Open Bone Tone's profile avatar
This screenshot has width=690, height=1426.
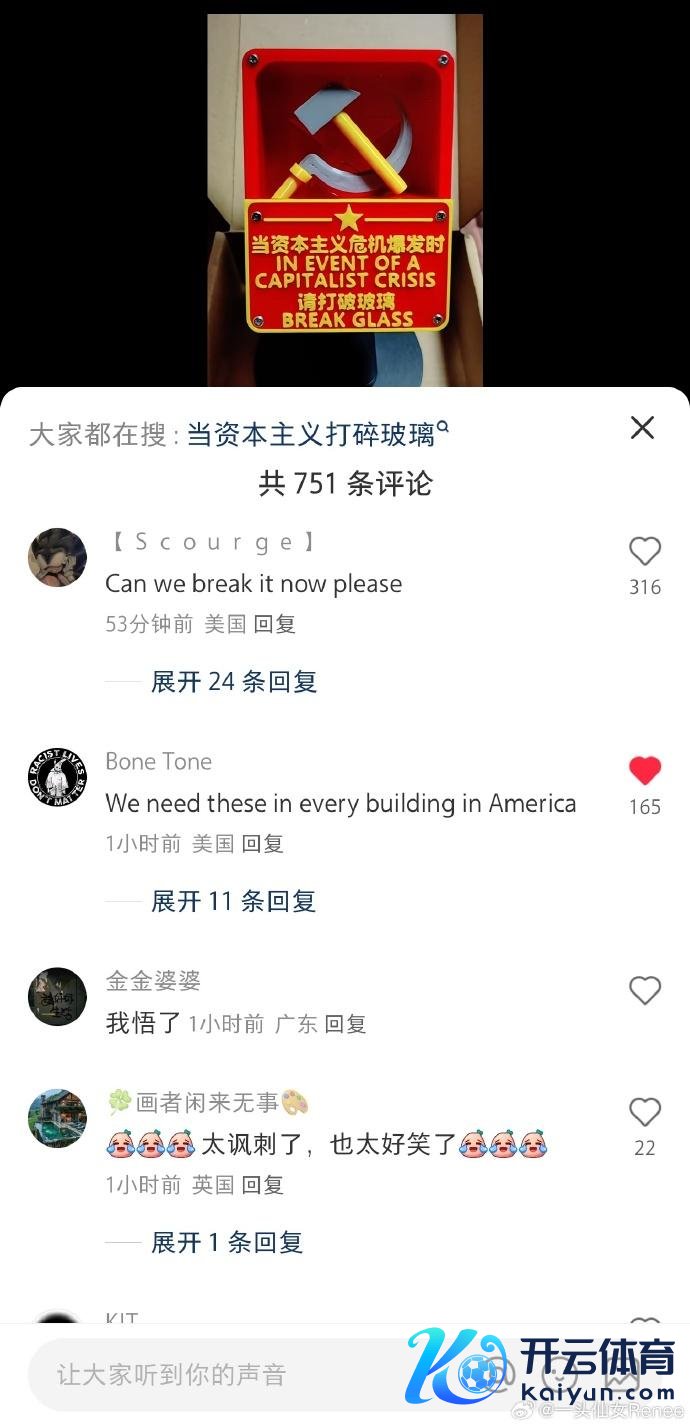[57, 777]
